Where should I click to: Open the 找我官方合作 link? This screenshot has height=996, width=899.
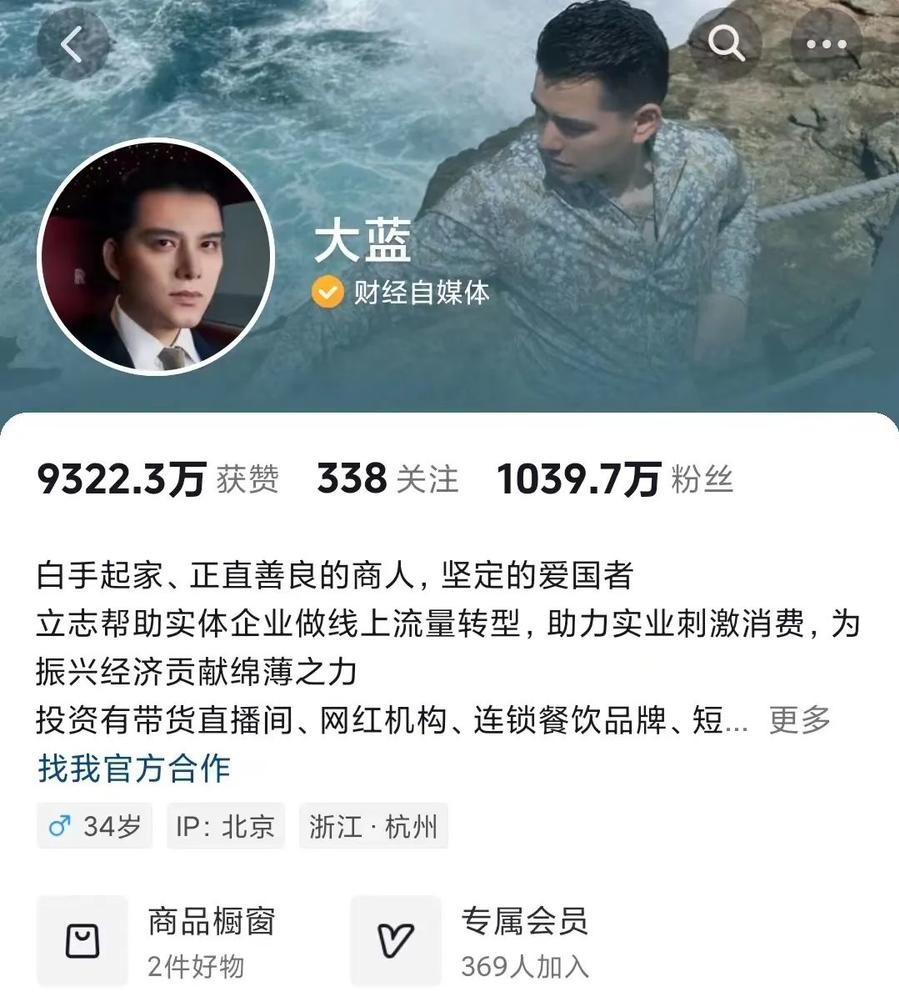coord(134,768)
